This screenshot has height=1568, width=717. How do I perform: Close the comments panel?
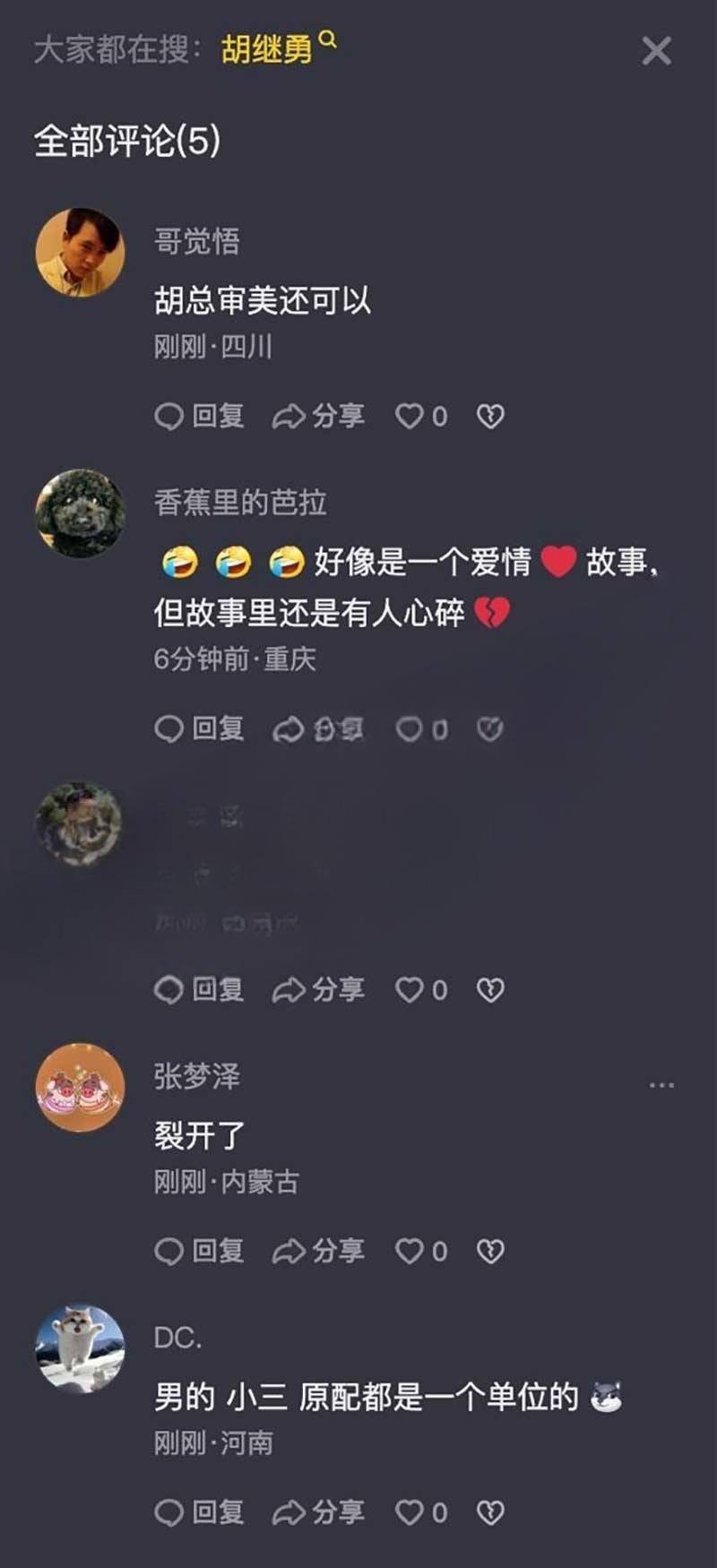656,51
